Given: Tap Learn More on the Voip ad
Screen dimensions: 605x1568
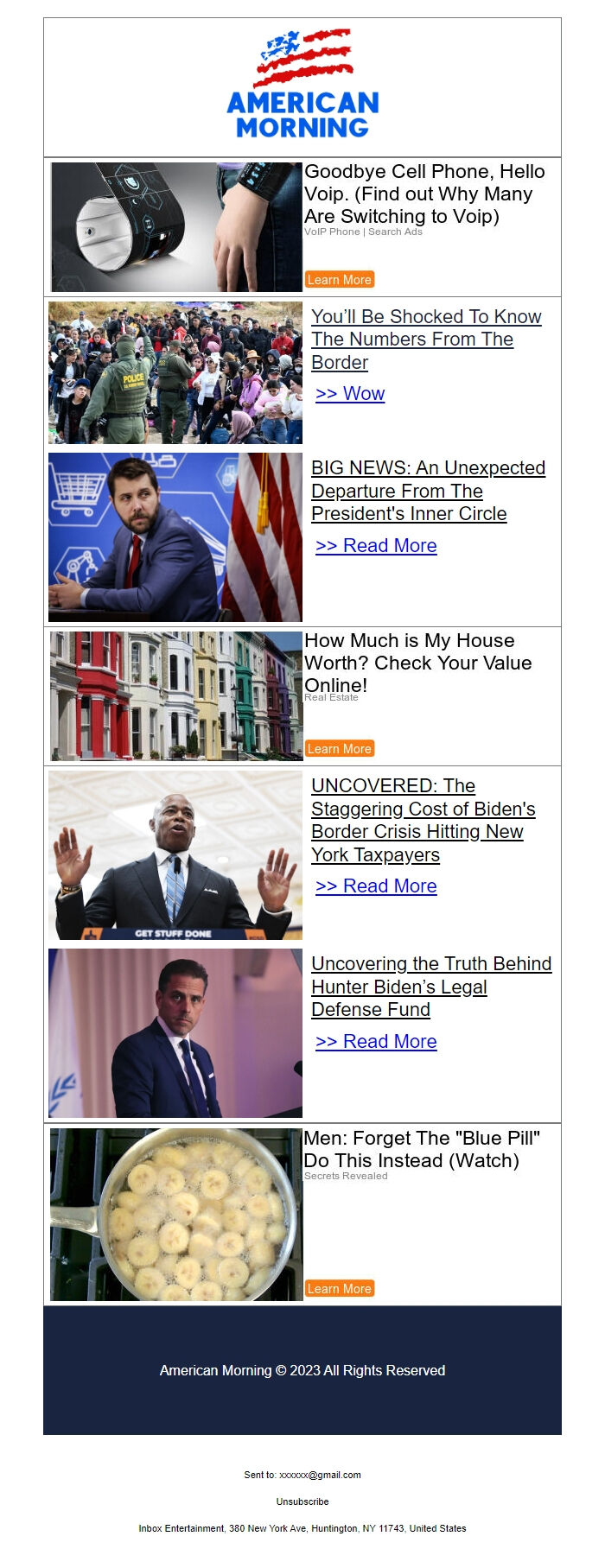Looking at the screenshot, I should point(339,280).
